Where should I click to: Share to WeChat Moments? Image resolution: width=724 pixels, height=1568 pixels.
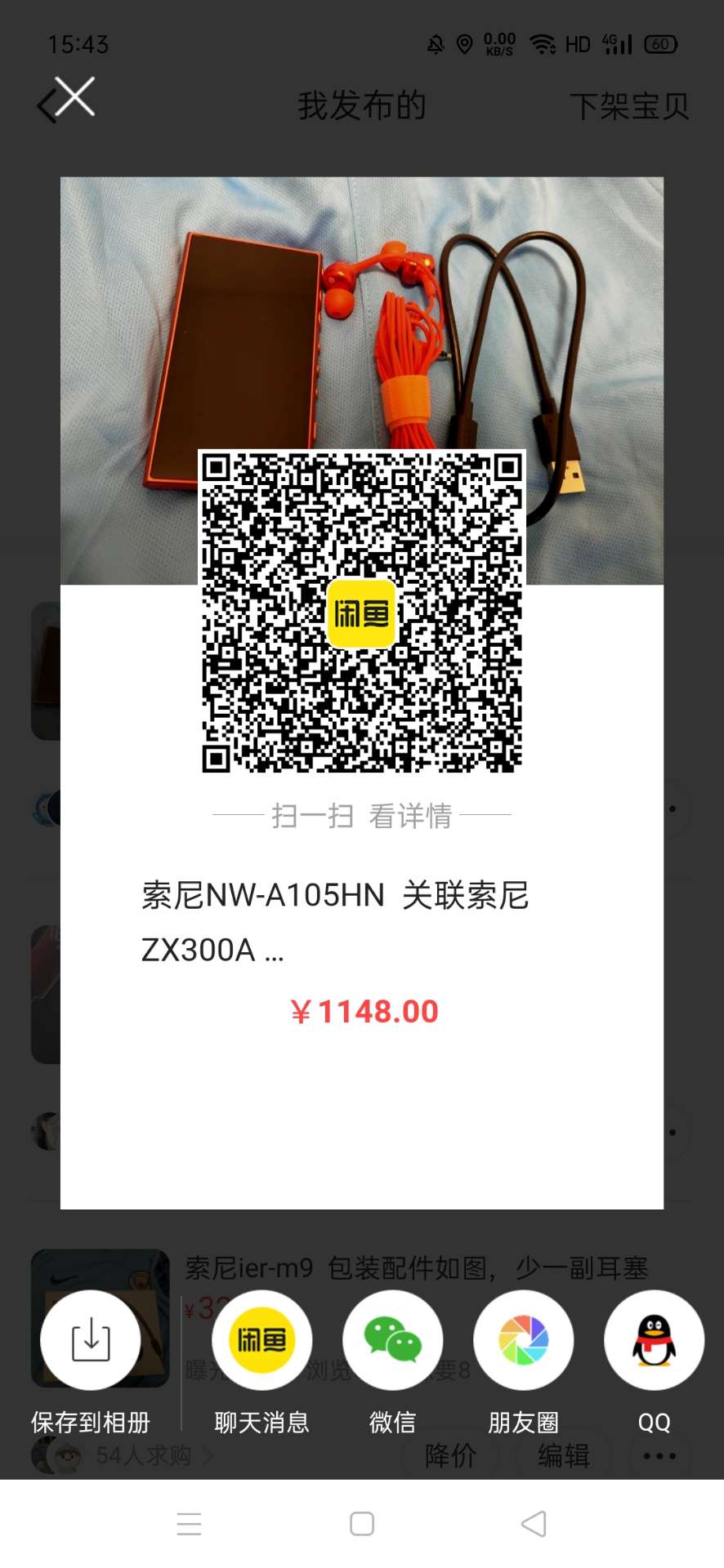click(x=523, y=1340)
